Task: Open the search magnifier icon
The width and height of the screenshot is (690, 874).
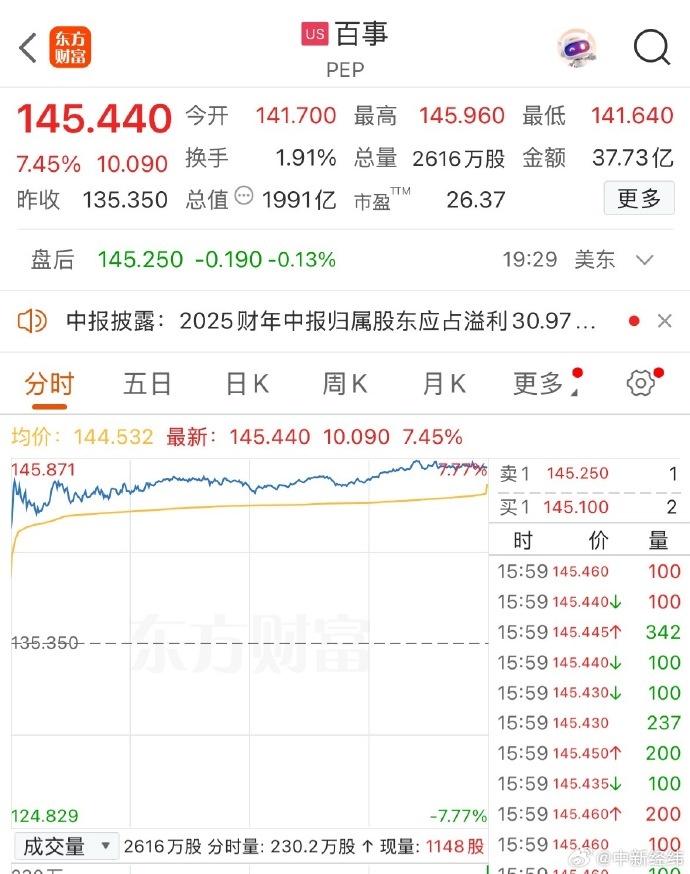Action: point(652,47)
